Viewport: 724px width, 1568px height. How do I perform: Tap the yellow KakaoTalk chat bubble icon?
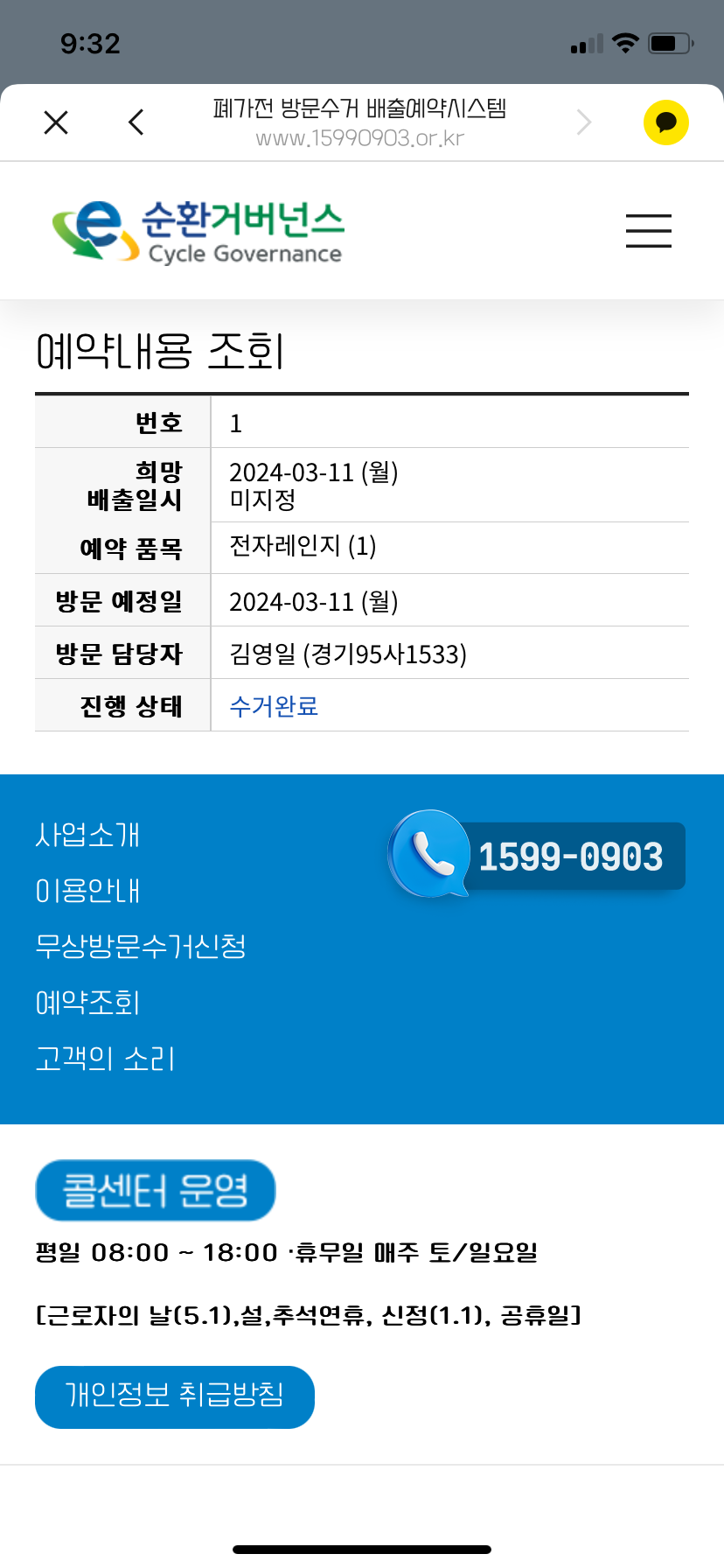(666, 122)
